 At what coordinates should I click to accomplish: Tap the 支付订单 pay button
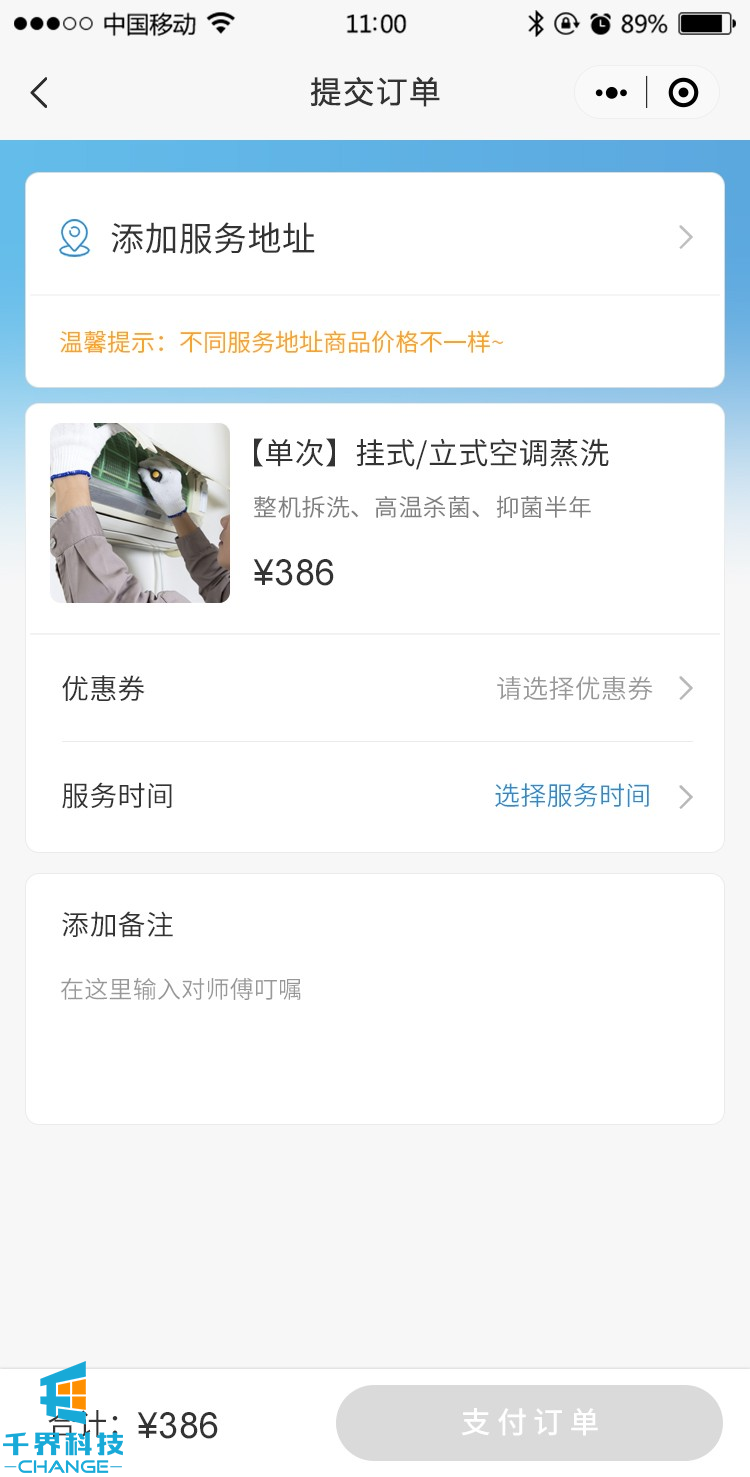[529, 1422]
